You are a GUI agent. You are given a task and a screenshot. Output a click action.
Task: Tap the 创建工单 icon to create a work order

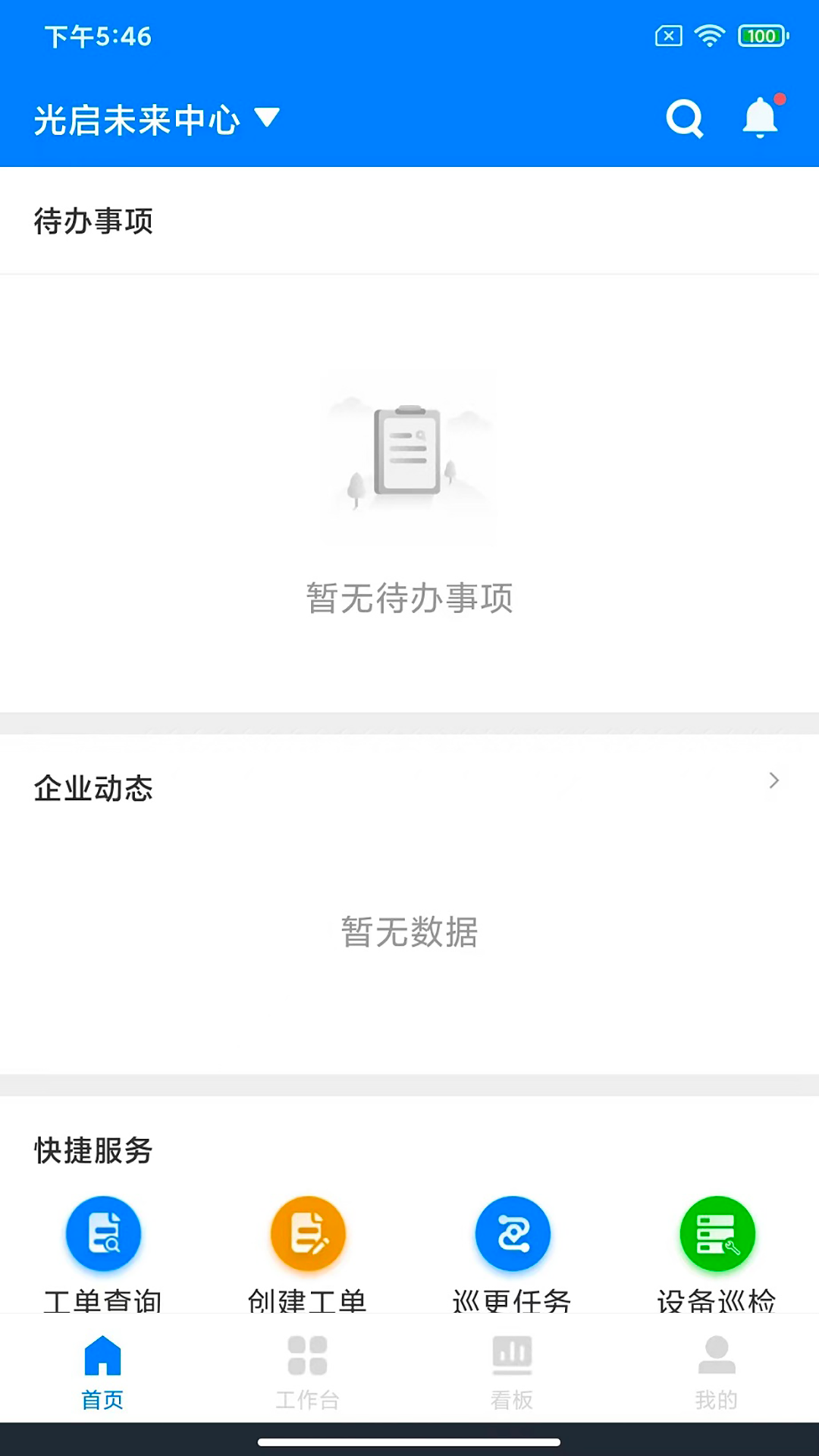tap(308, 1234)
